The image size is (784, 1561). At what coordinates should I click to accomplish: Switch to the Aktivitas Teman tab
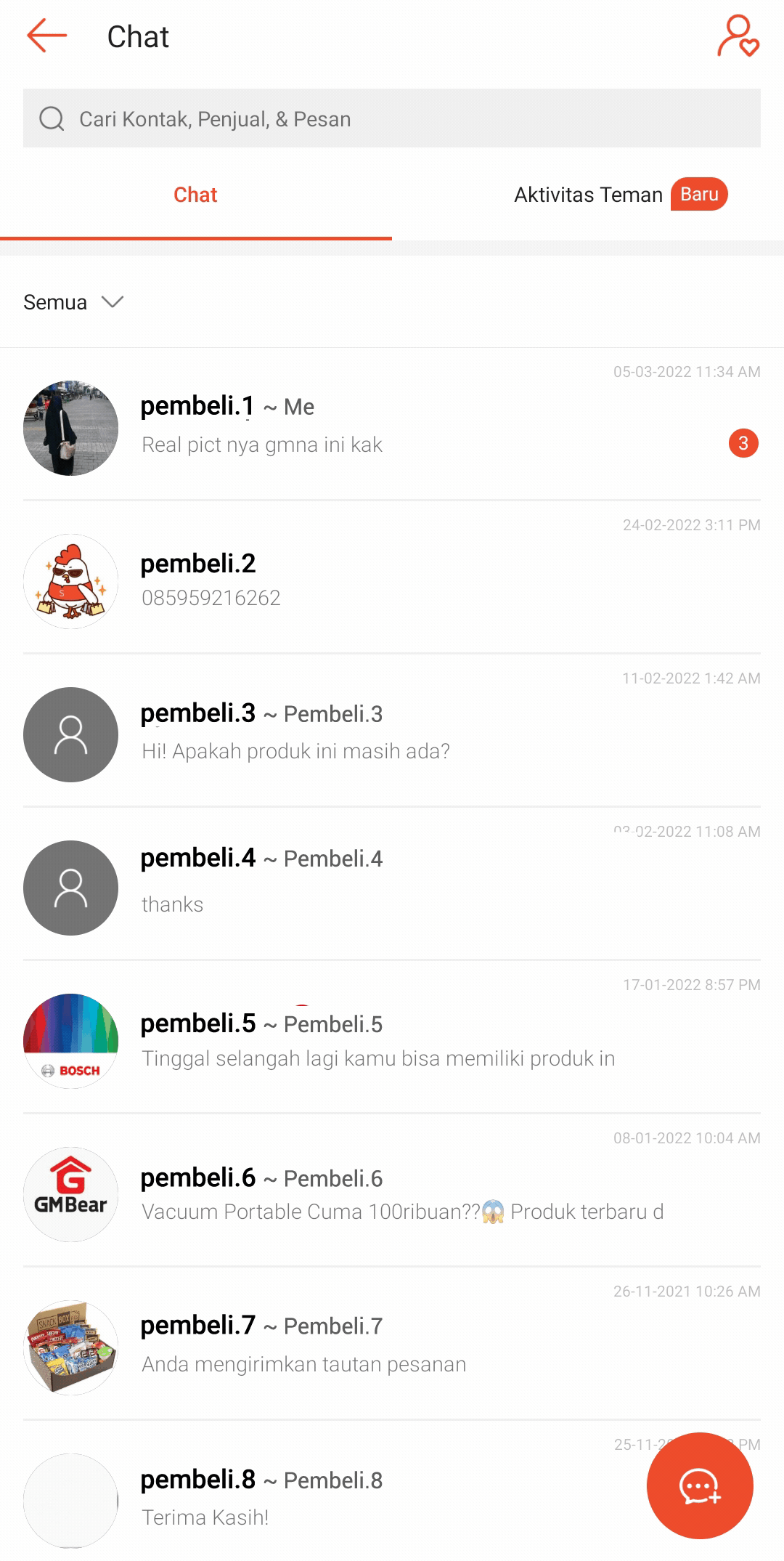tap(588, 194)
